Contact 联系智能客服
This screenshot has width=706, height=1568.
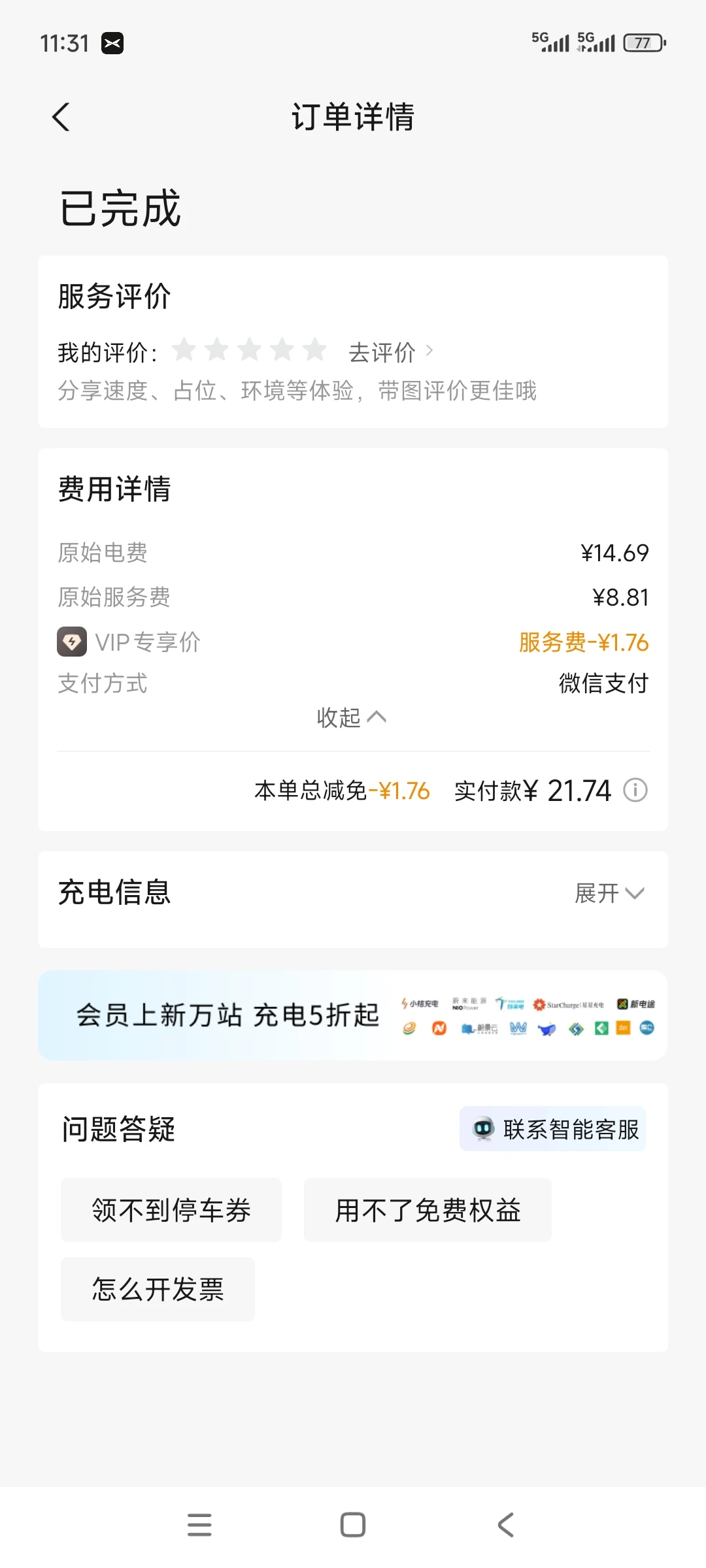click(x=553, y=1129)
